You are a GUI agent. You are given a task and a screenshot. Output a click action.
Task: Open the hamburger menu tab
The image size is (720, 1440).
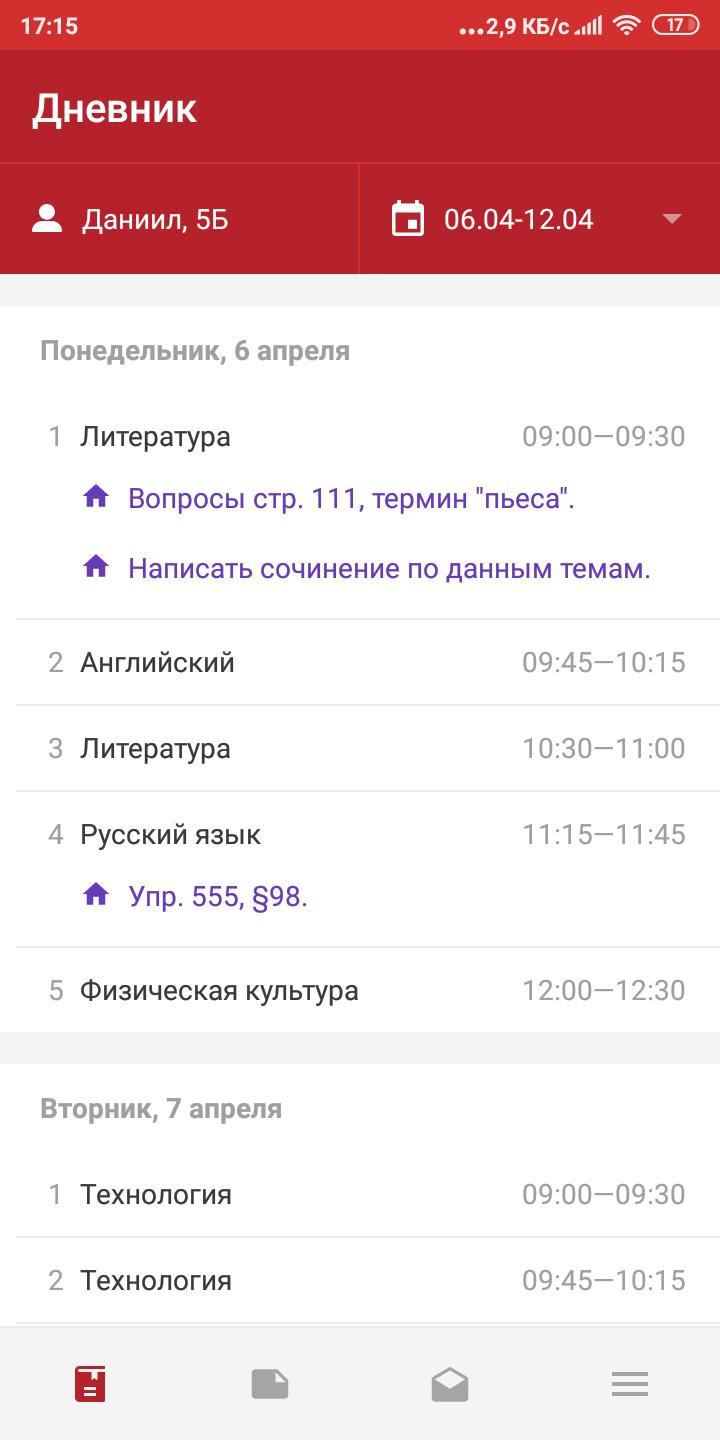coord(630,1384)
